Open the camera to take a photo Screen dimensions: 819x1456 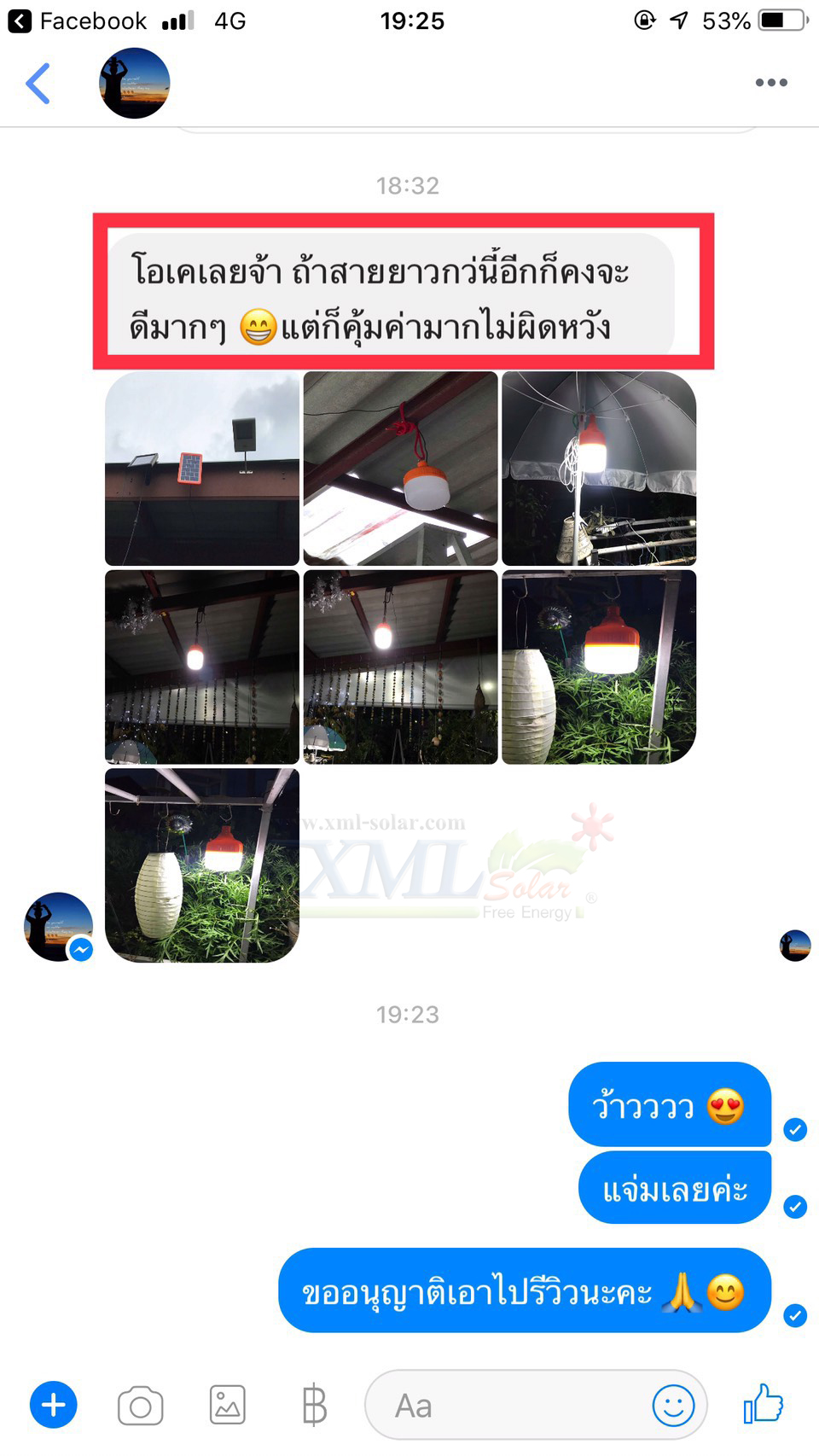tap(141, 1406)
